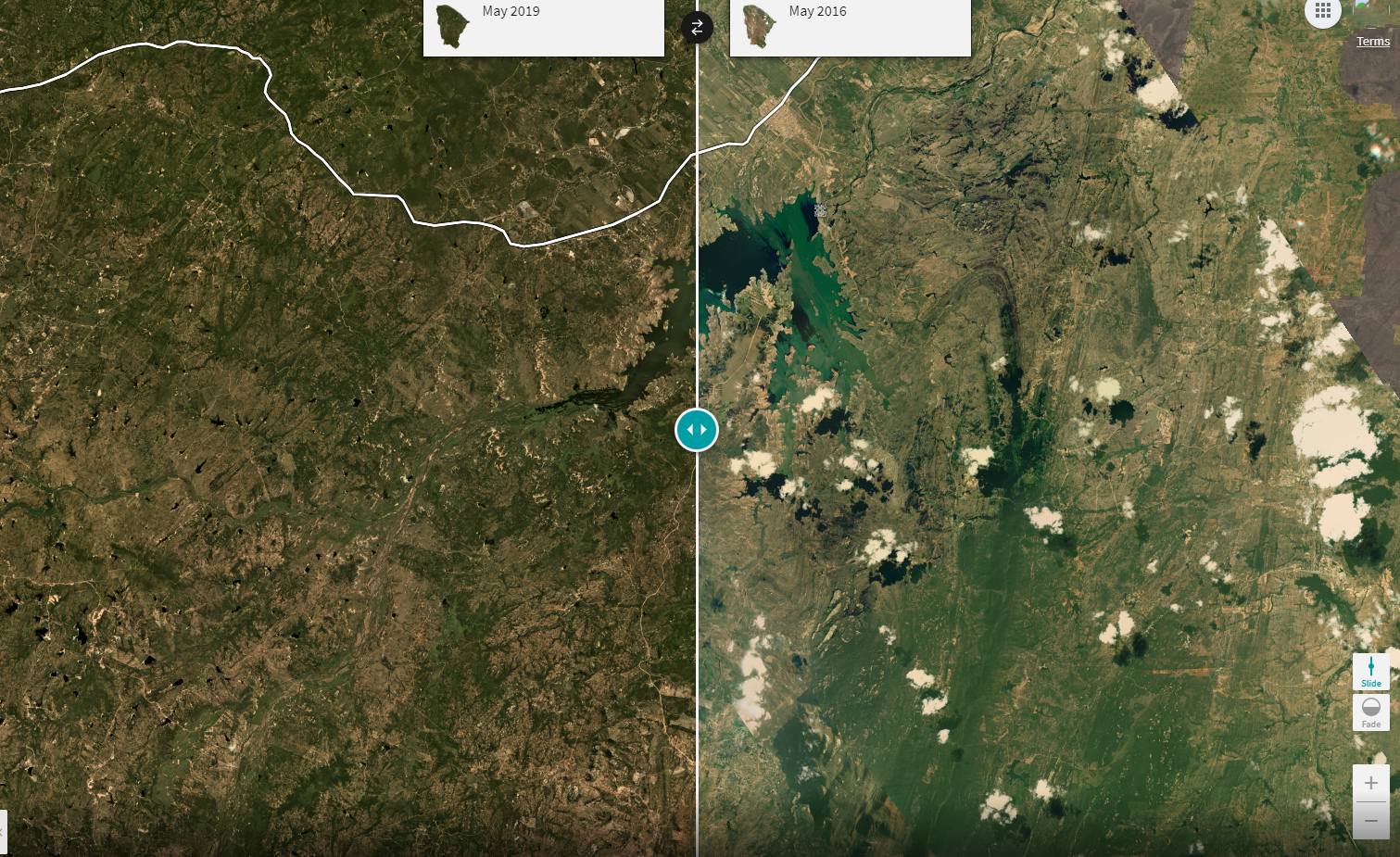This screenshot has width=1400, height=857.
Task: Tap the teal comparison slider handle
Action: 697,430
